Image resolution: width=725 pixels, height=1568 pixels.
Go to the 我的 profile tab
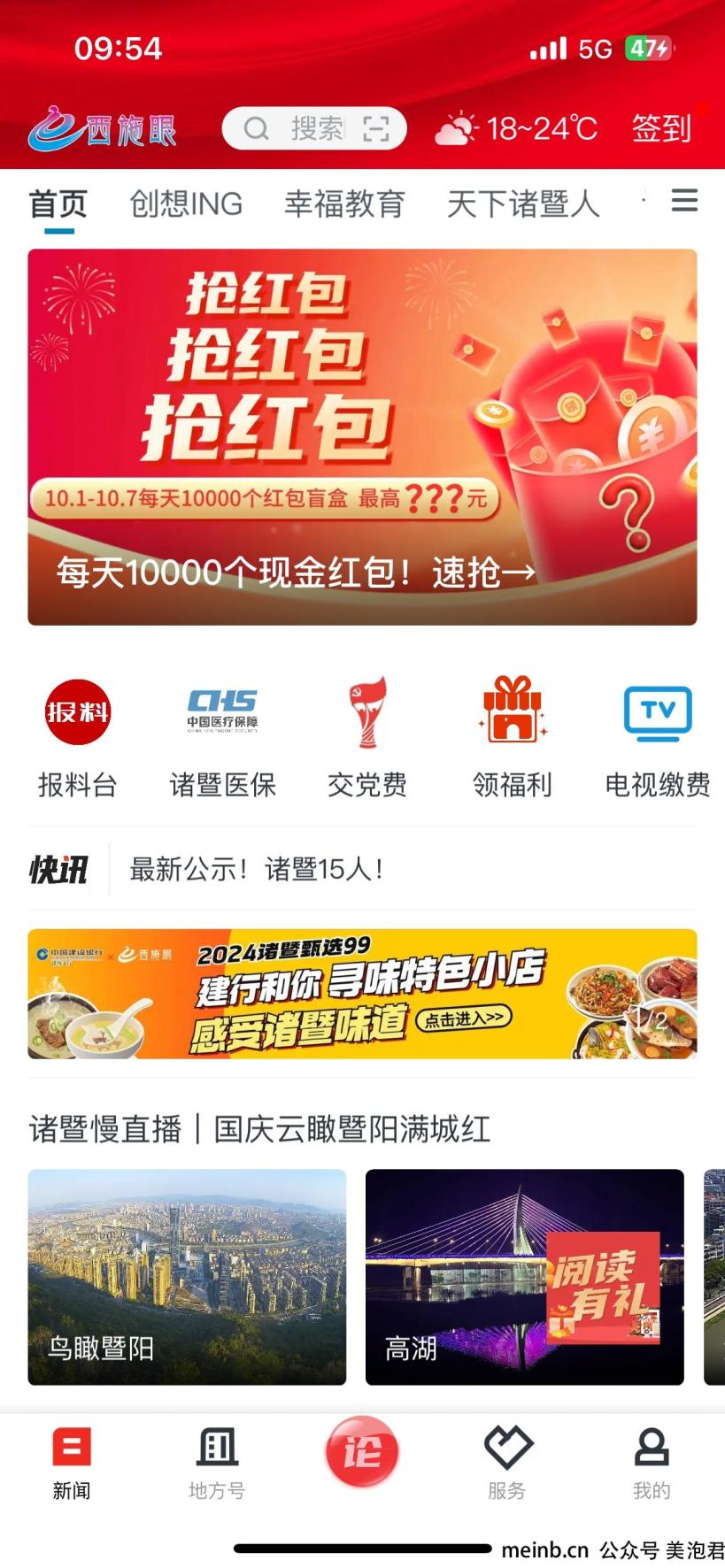(651, 1464)
